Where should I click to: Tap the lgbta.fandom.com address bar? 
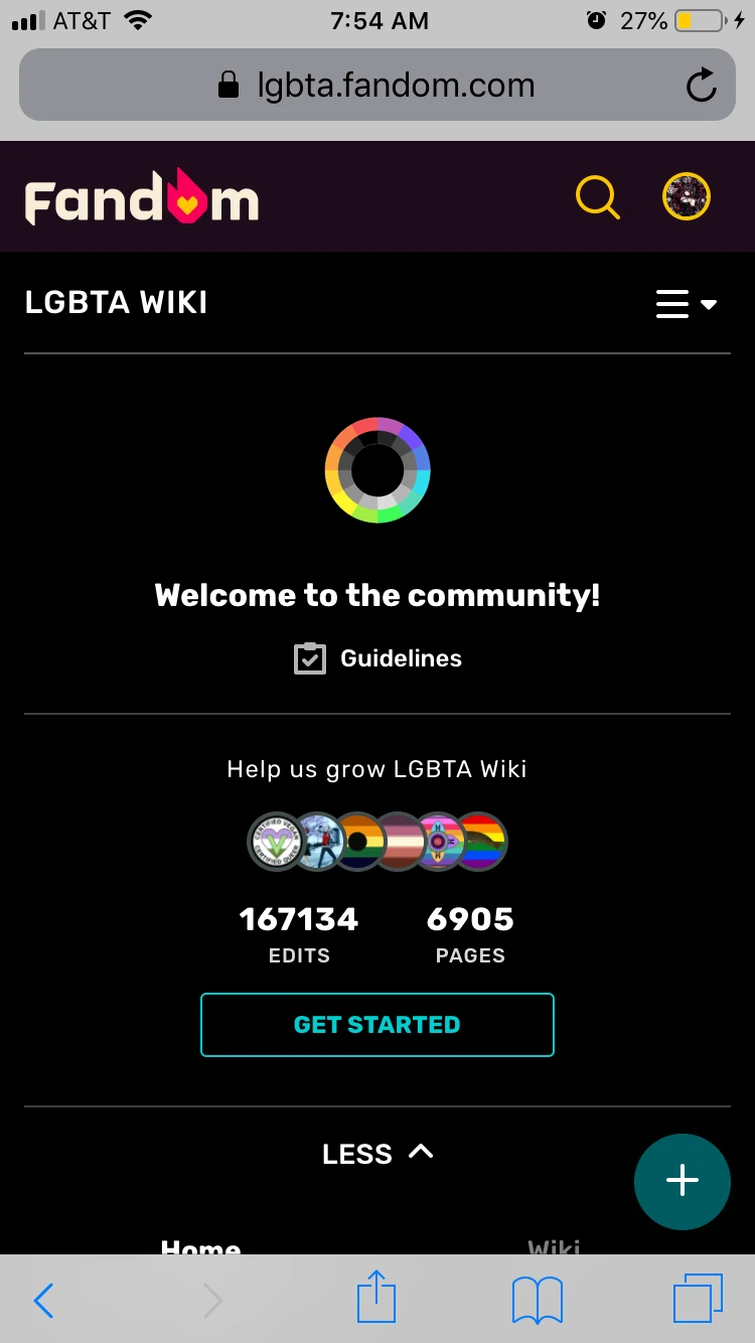tap(376, 85)
